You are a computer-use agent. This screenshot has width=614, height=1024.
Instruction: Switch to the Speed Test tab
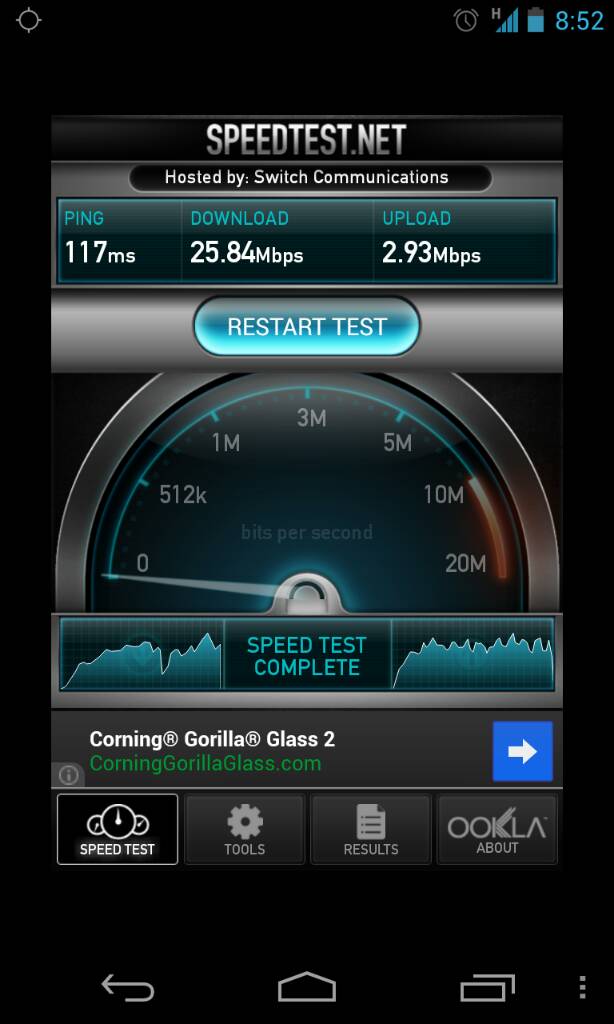coord(117,829)
